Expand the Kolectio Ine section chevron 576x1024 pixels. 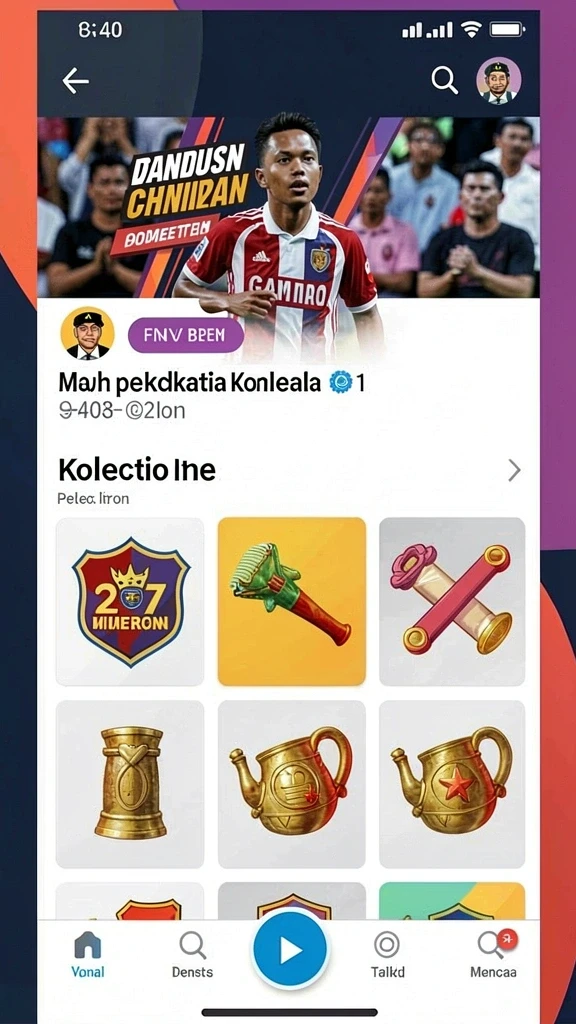515,470
